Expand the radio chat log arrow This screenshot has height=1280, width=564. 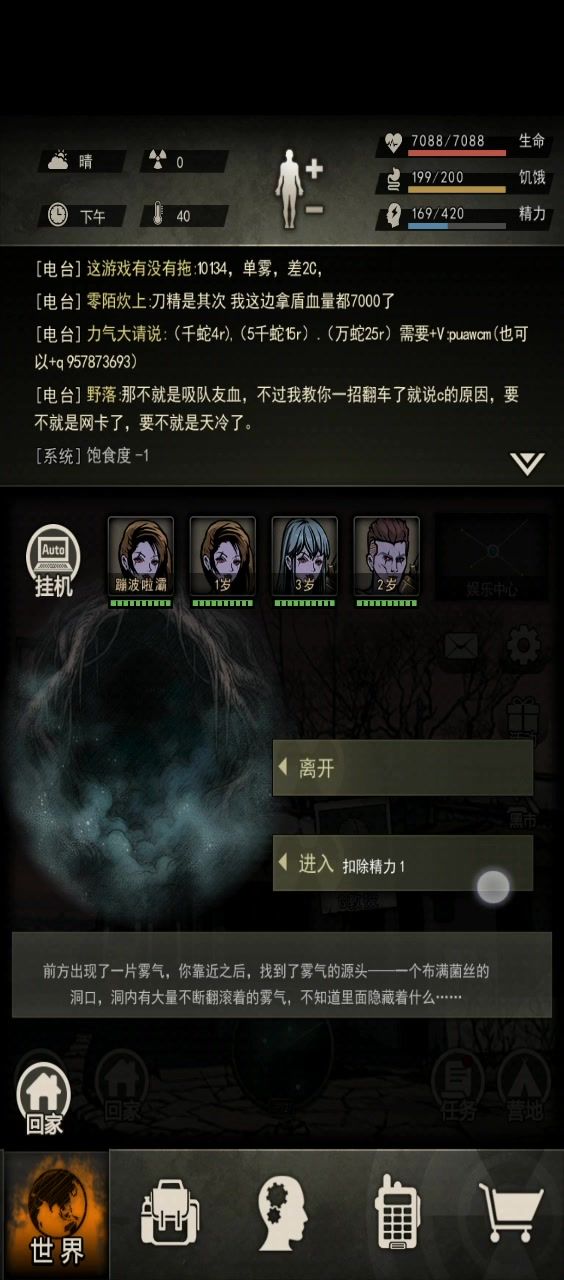coord(527,462)
